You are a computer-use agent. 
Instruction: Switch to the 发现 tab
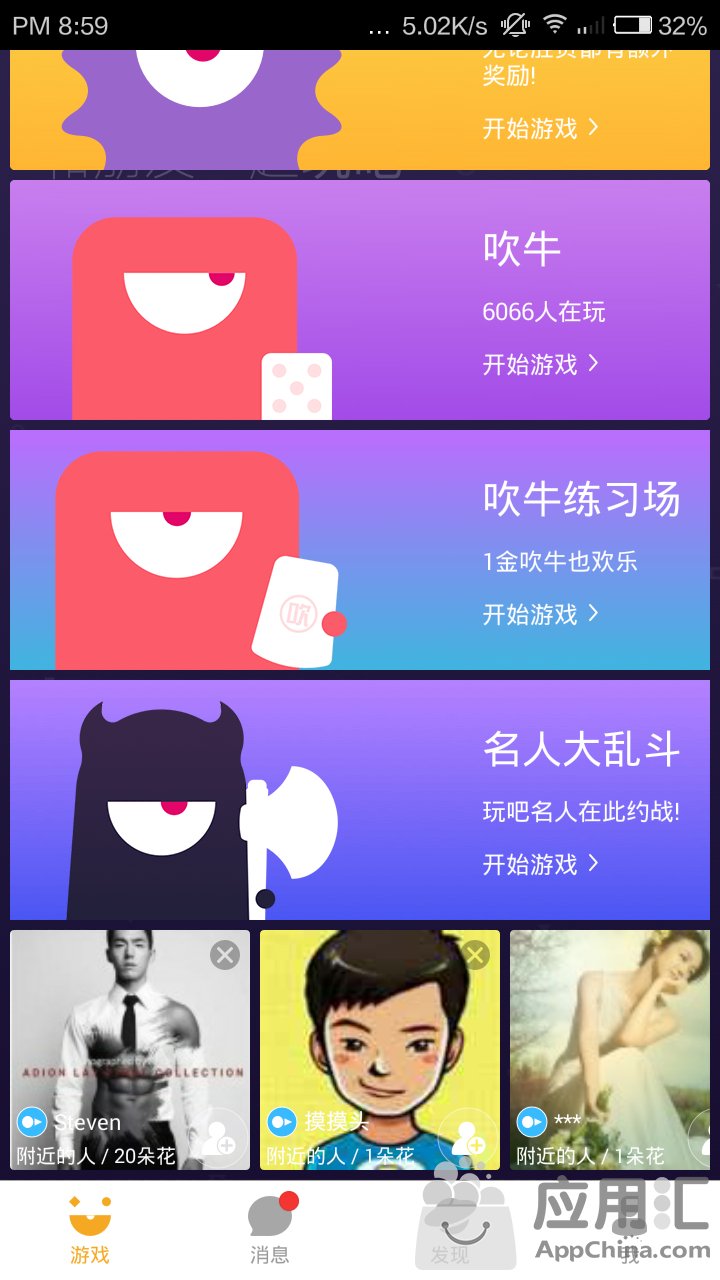450,1230
